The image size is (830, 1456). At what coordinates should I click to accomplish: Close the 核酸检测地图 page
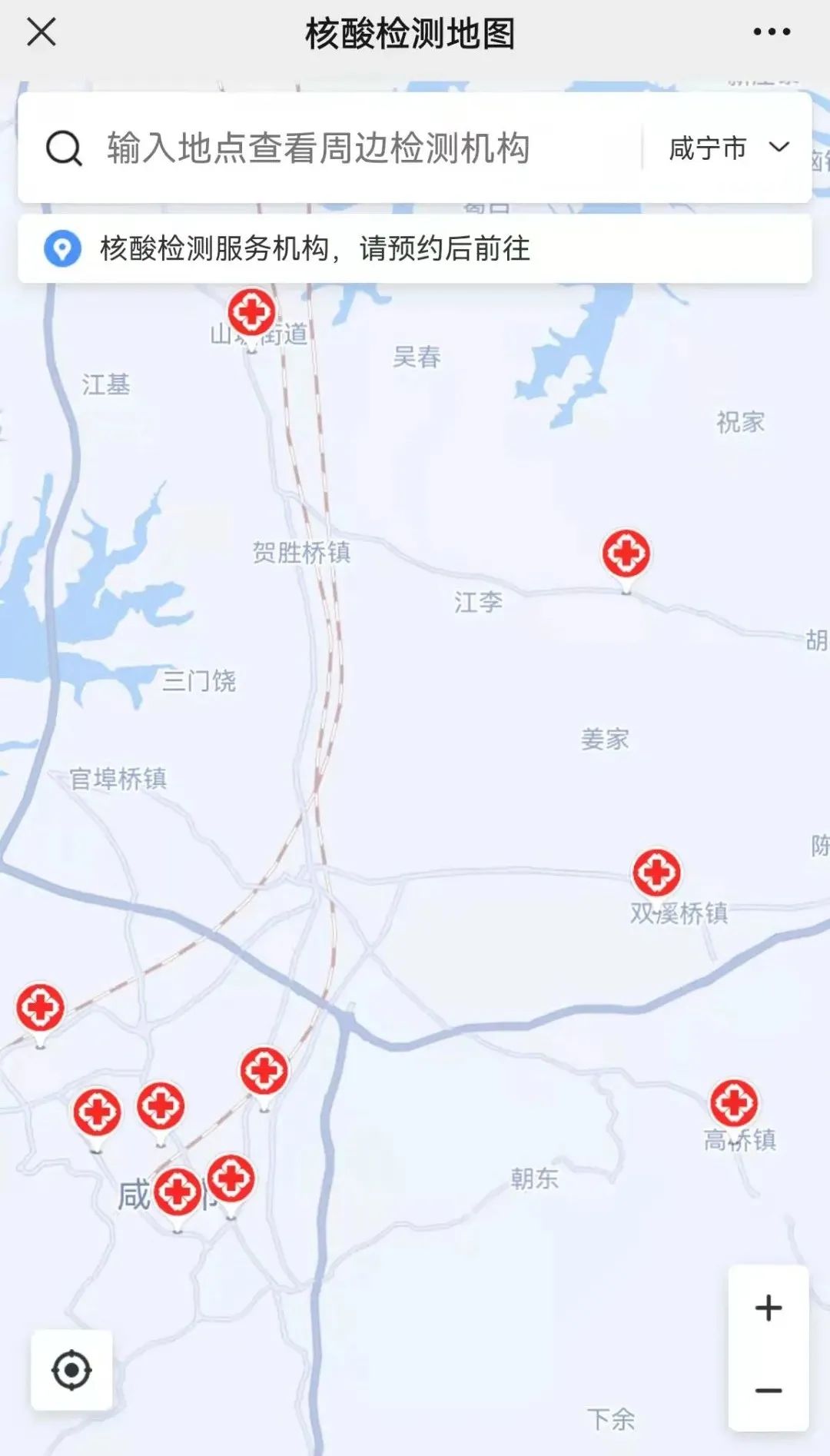pyautogui.click(x=41, y=32)
